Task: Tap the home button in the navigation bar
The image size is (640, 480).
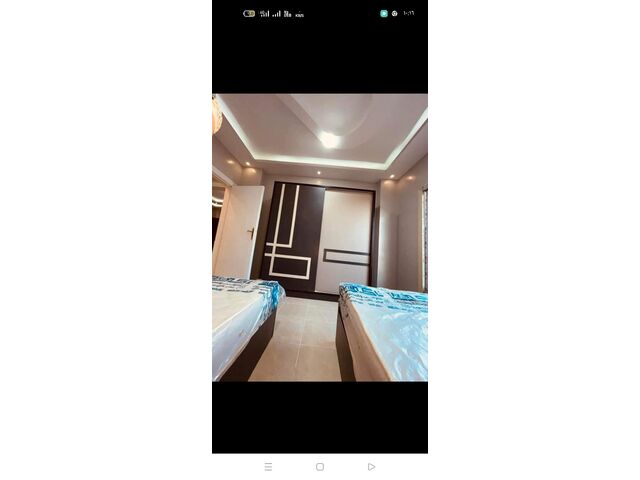Action: pyautogui.click(x=320, y=467)
